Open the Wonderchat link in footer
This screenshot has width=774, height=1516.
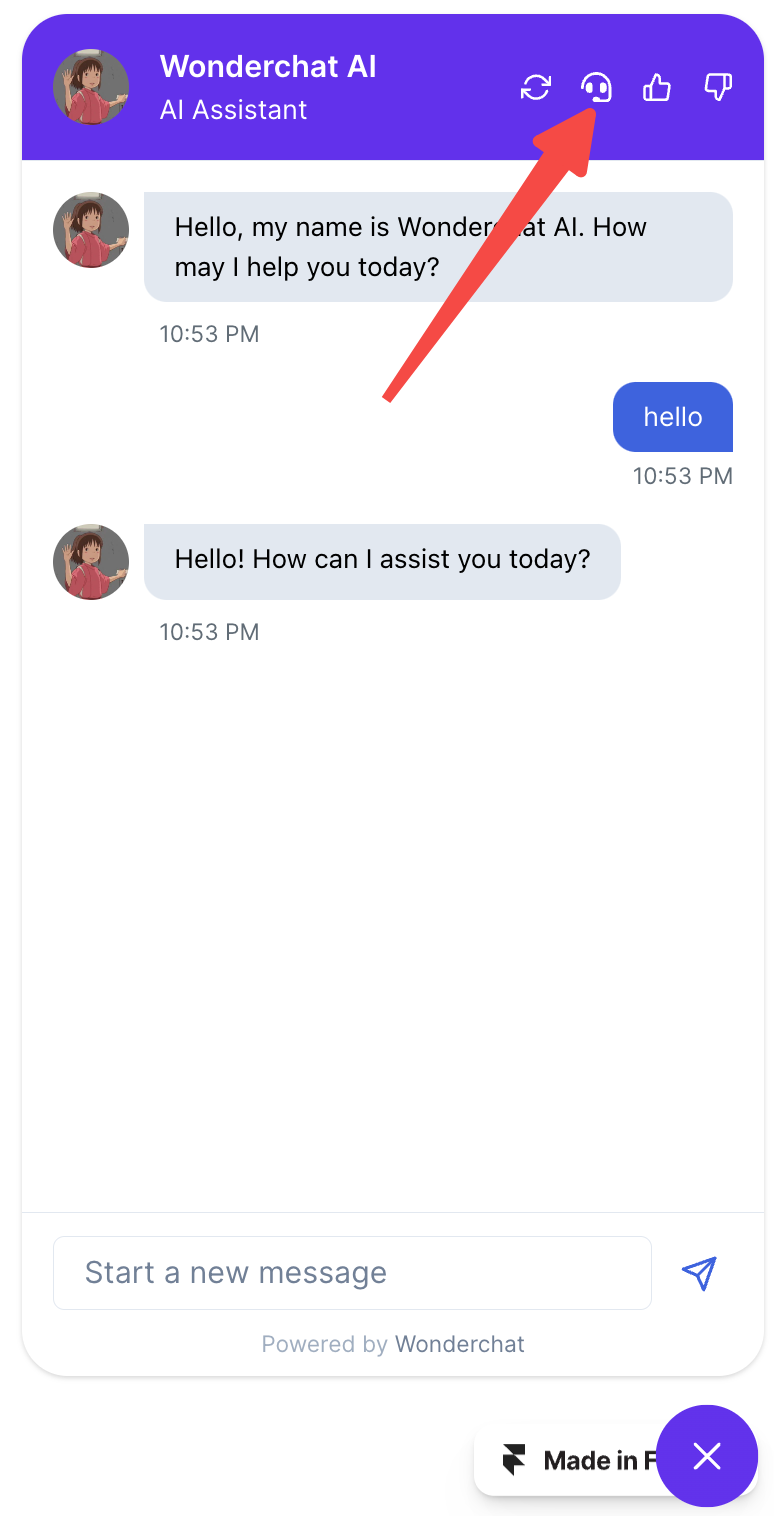tap(459, 1344)
